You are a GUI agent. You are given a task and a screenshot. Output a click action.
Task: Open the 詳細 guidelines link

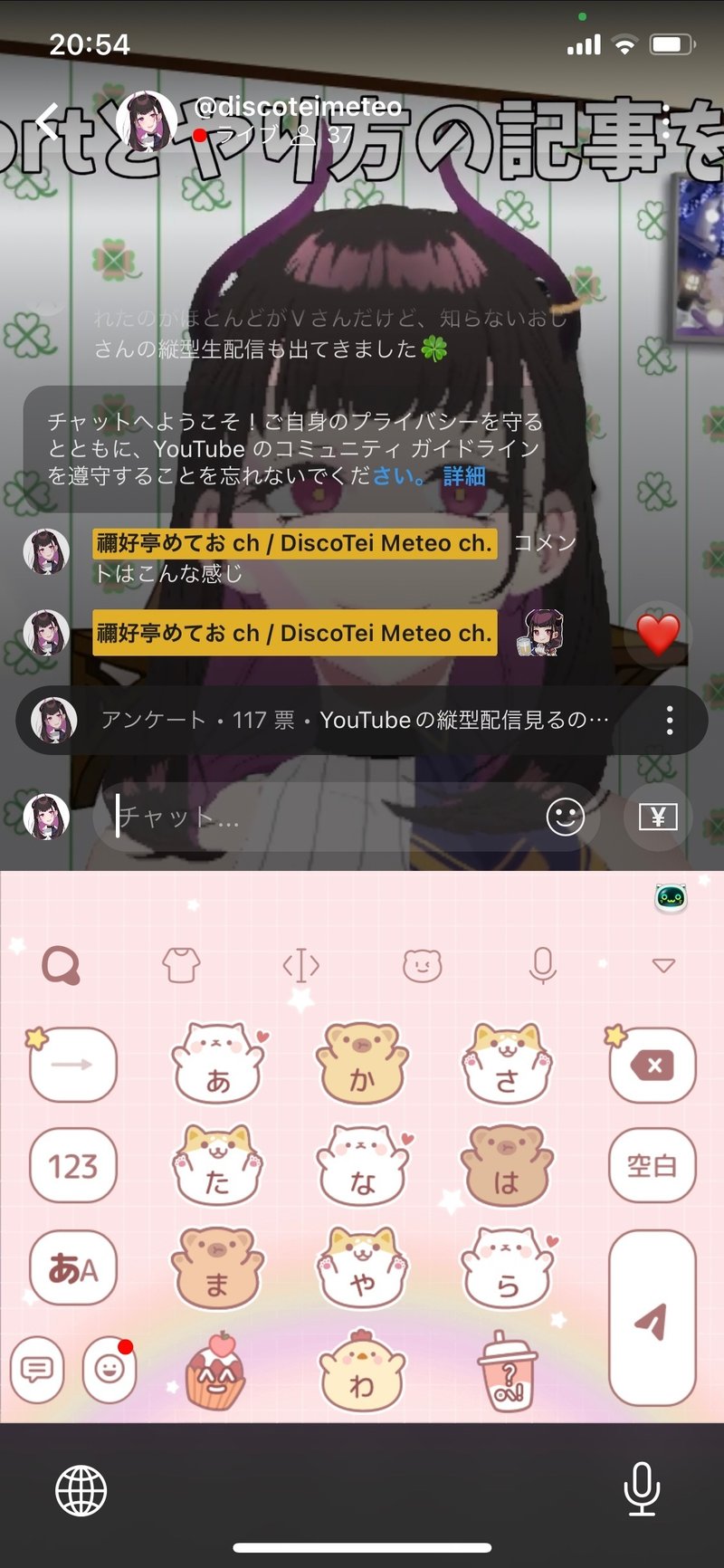pos(464,476)
